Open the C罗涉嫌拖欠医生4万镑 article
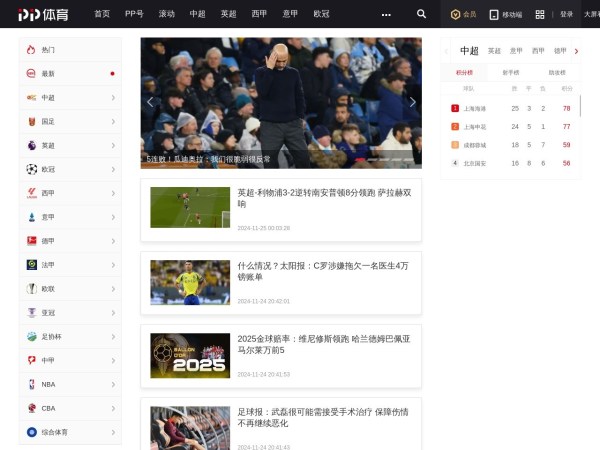The width and height of the screenshot is (600, 450). [x=324, y=270]
